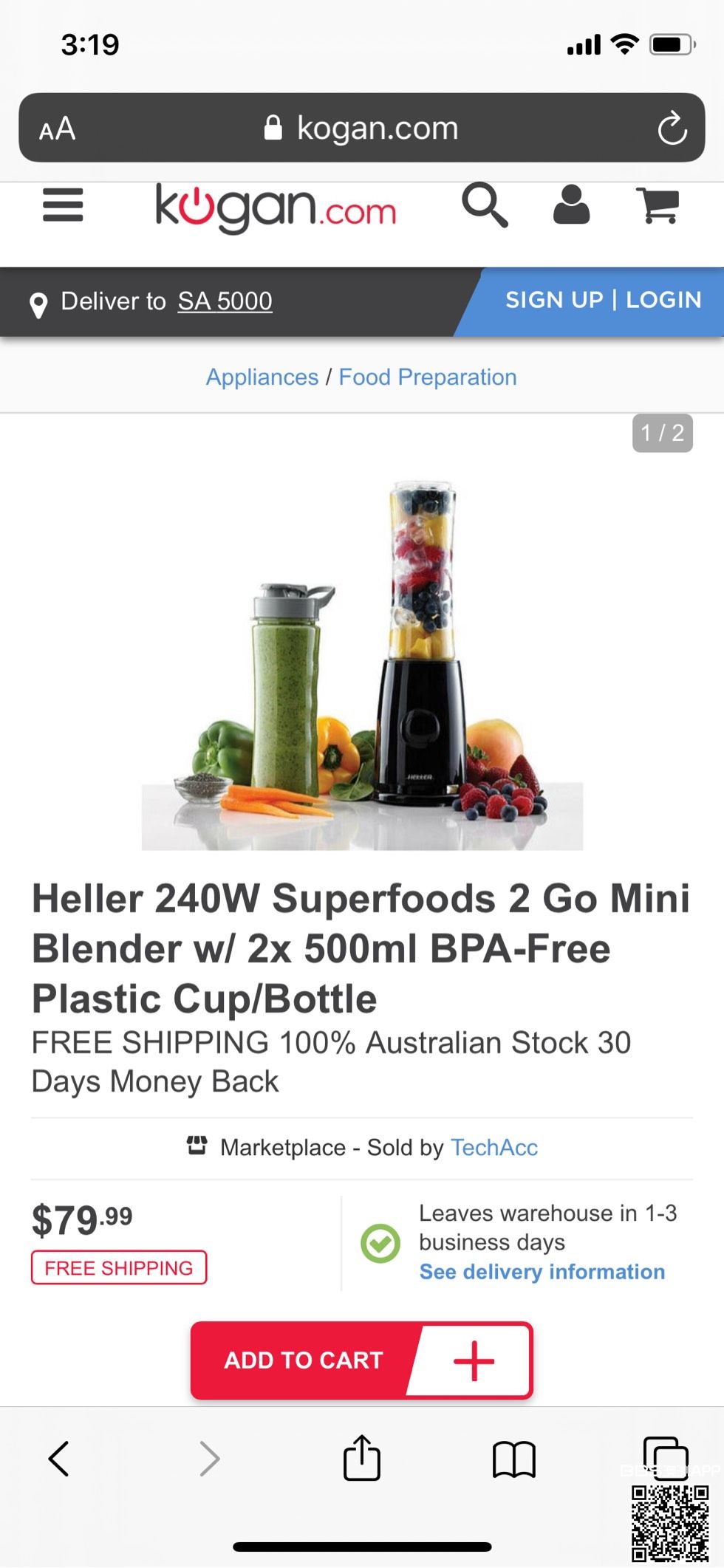Image resolution: width=724 pixels, height=1568 pixels.
Task: See delivery information
Action: [542, 1272]
